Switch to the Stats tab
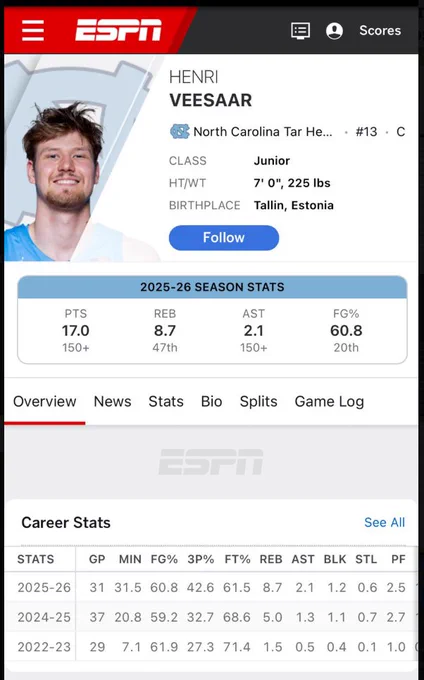 pos(166,402)
